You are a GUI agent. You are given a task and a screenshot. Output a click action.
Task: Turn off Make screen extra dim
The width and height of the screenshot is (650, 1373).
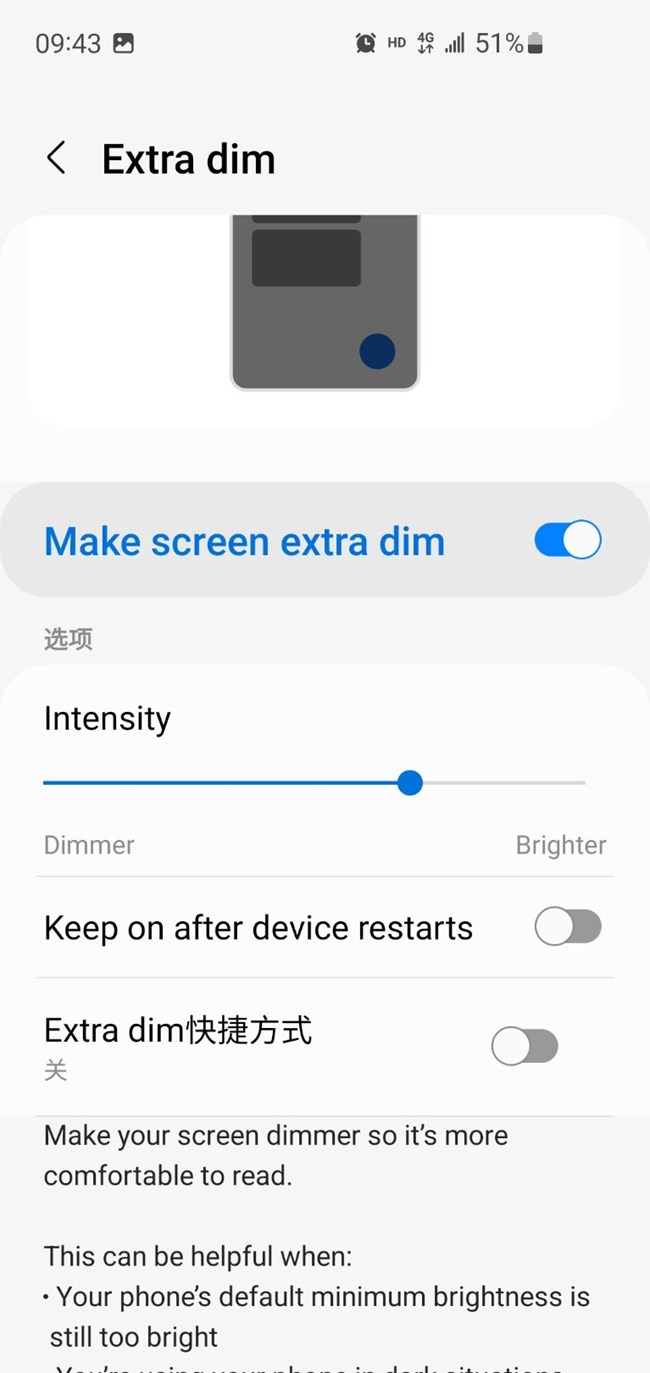(x=568, y=540)
